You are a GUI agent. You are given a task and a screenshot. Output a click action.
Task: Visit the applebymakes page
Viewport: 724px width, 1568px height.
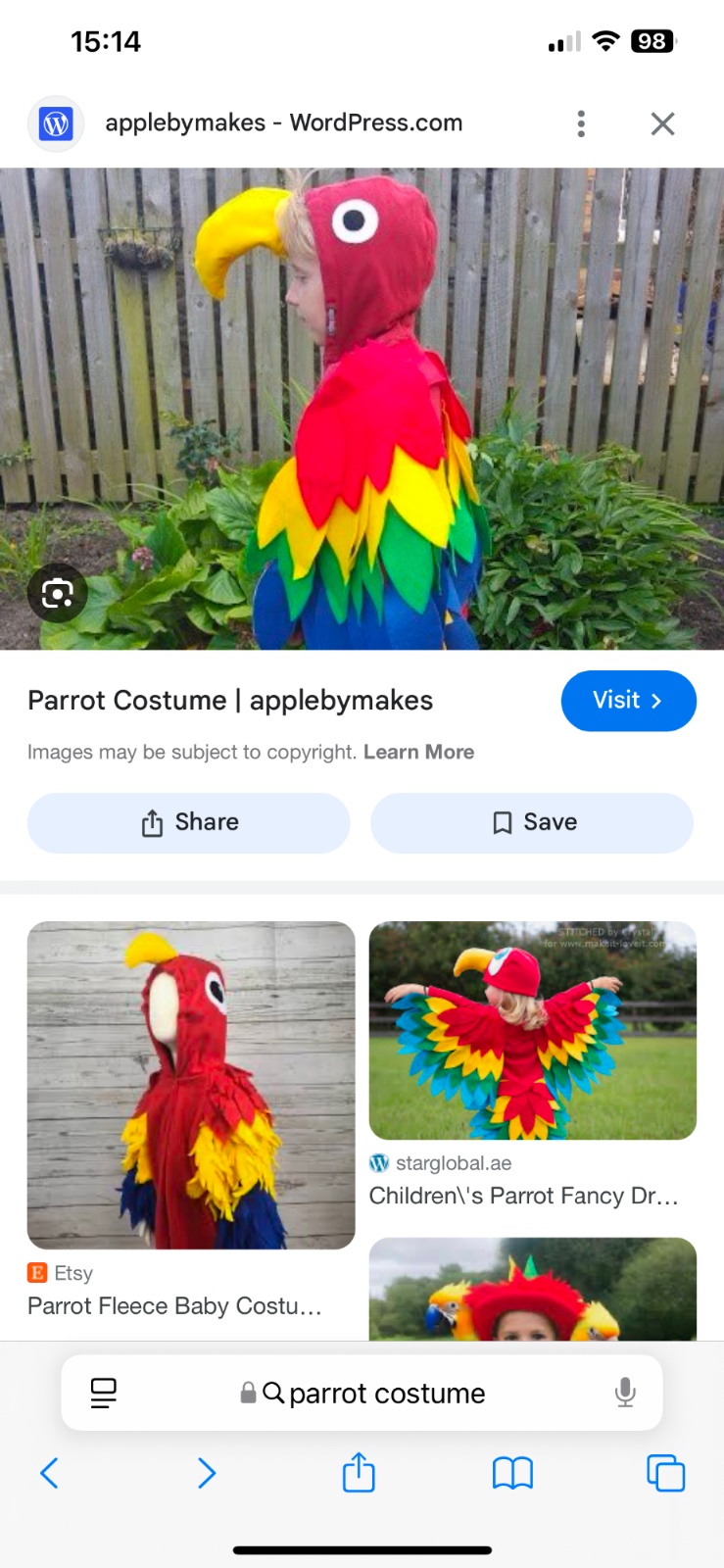click(x=628, y=701)
